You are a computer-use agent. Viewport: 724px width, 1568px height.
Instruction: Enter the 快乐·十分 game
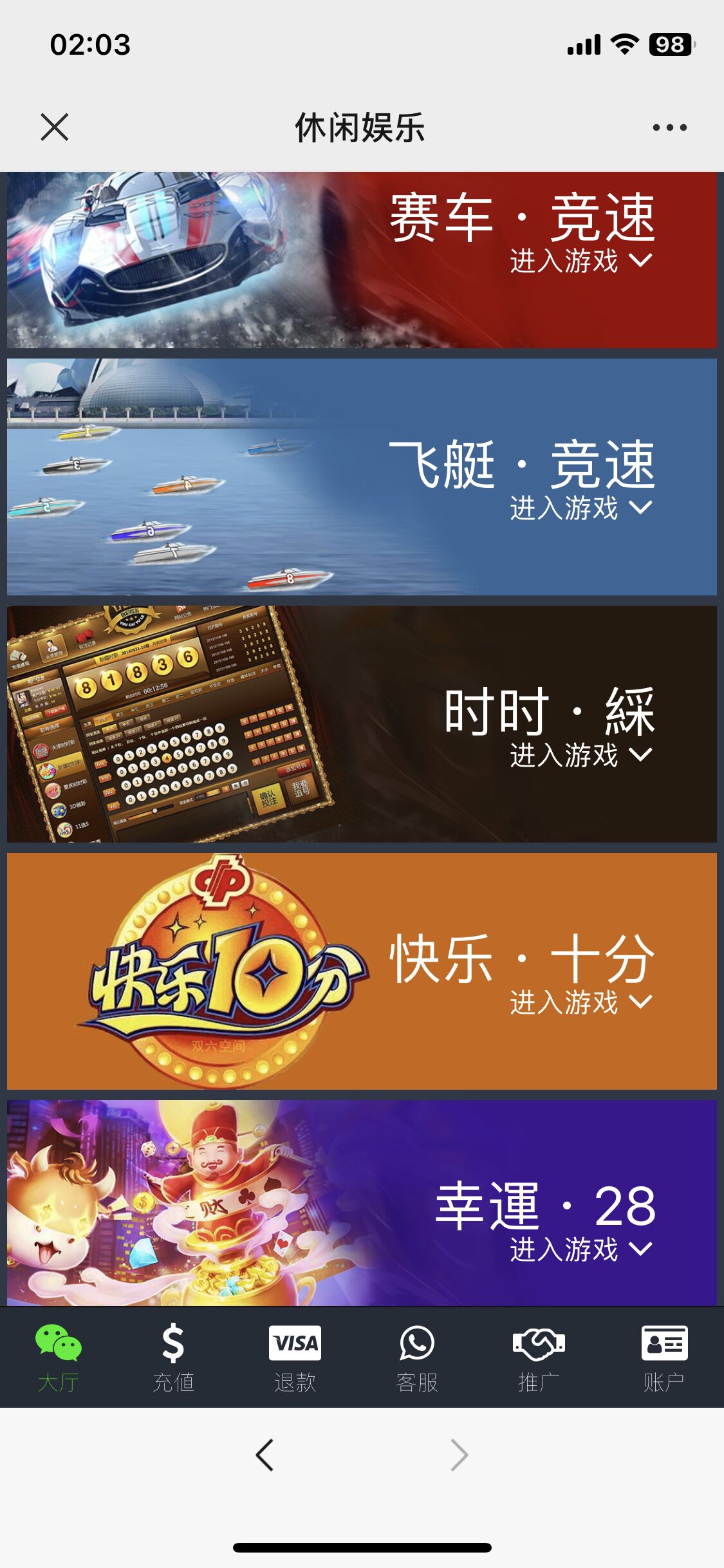[580, 1002]
